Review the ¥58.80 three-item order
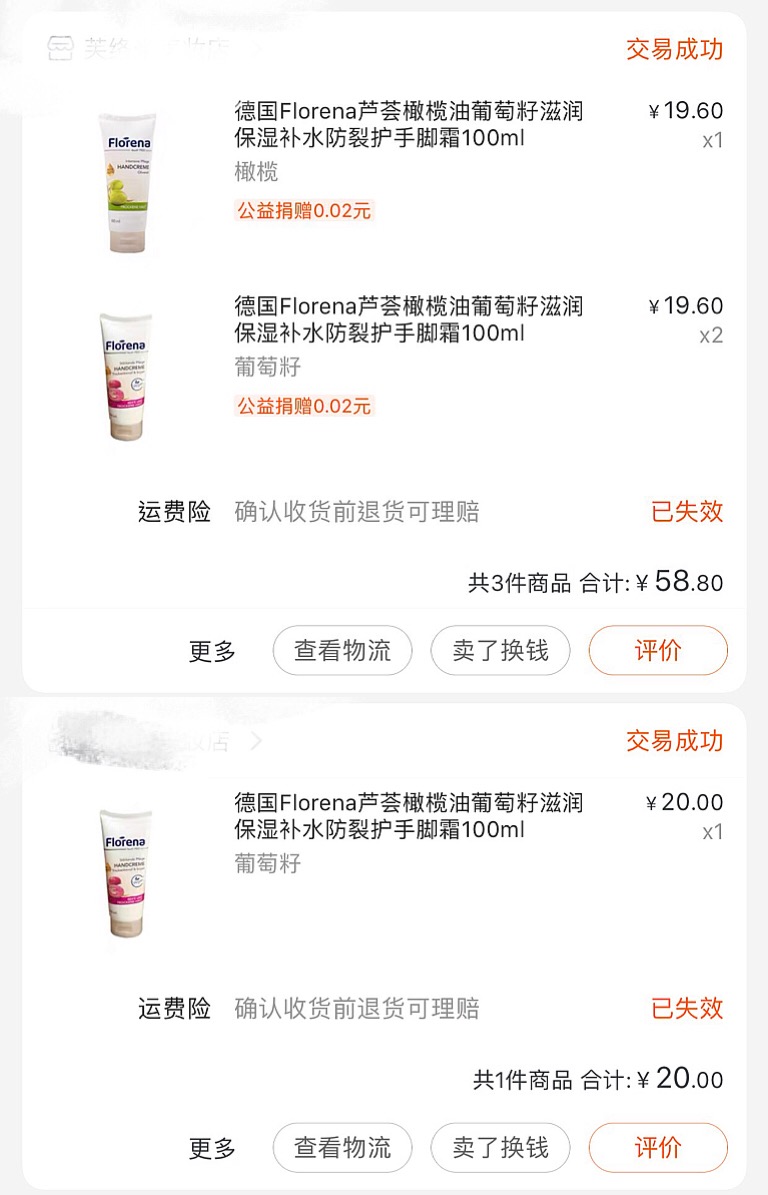Image resolution: width=768 pixels, height=1195 pixels. click(658, 651)
